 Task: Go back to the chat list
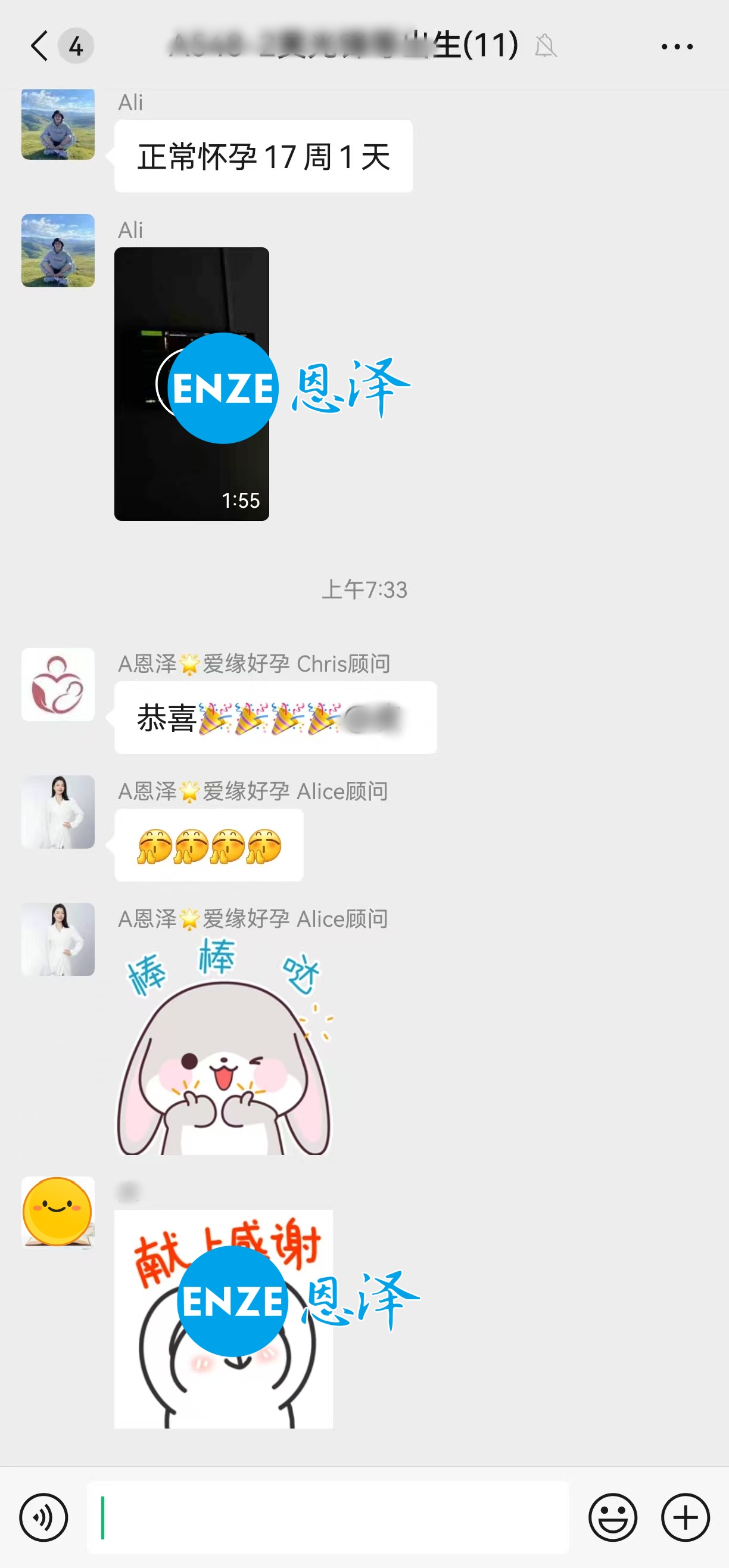click(39, 46)
